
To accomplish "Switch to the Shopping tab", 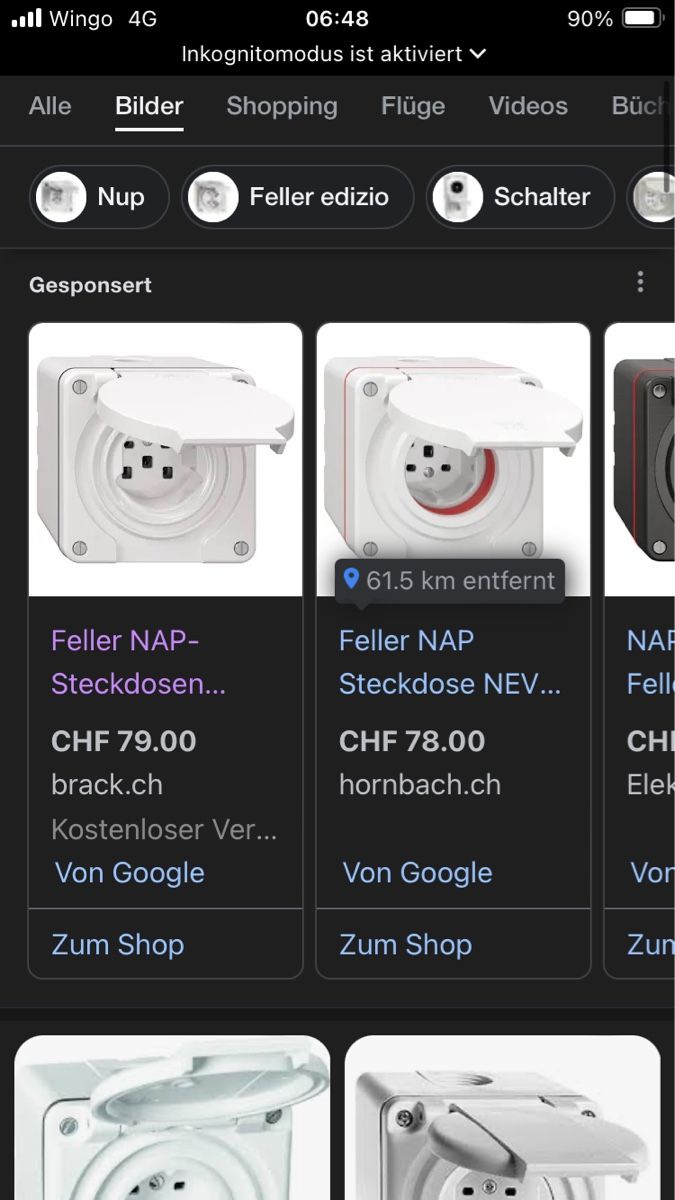I will [x=282, y=106].
